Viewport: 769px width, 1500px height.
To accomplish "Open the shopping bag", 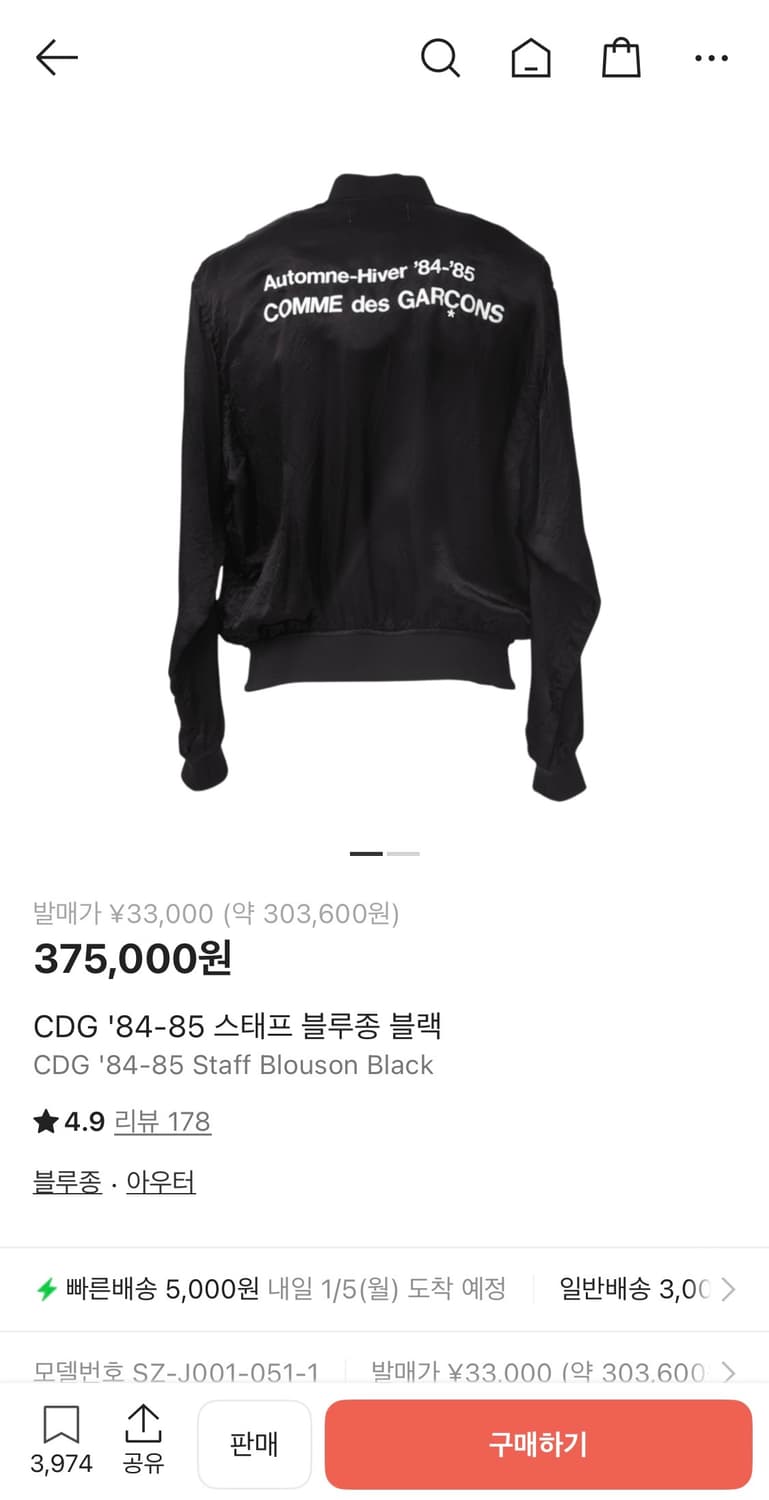I will tap(621, 58).
